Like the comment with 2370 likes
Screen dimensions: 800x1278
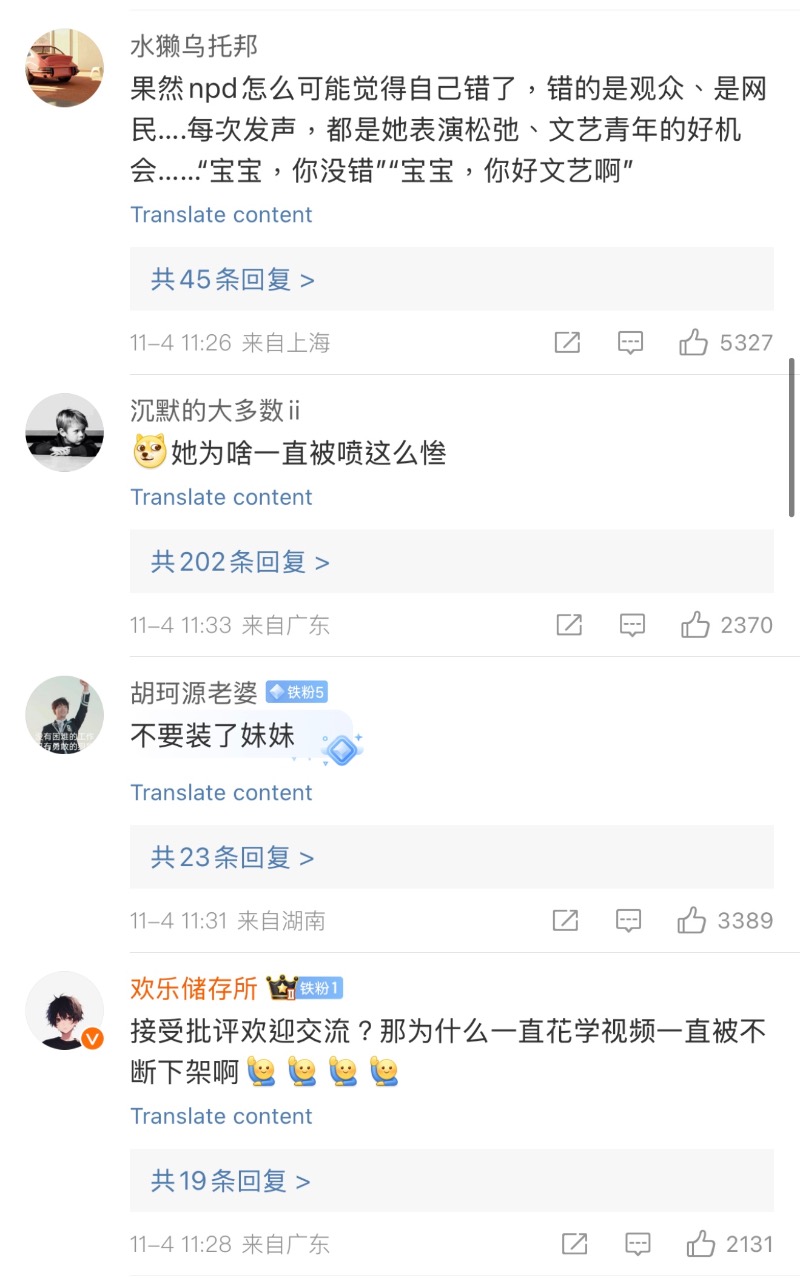pyautogui.click(x=695, y=626)
